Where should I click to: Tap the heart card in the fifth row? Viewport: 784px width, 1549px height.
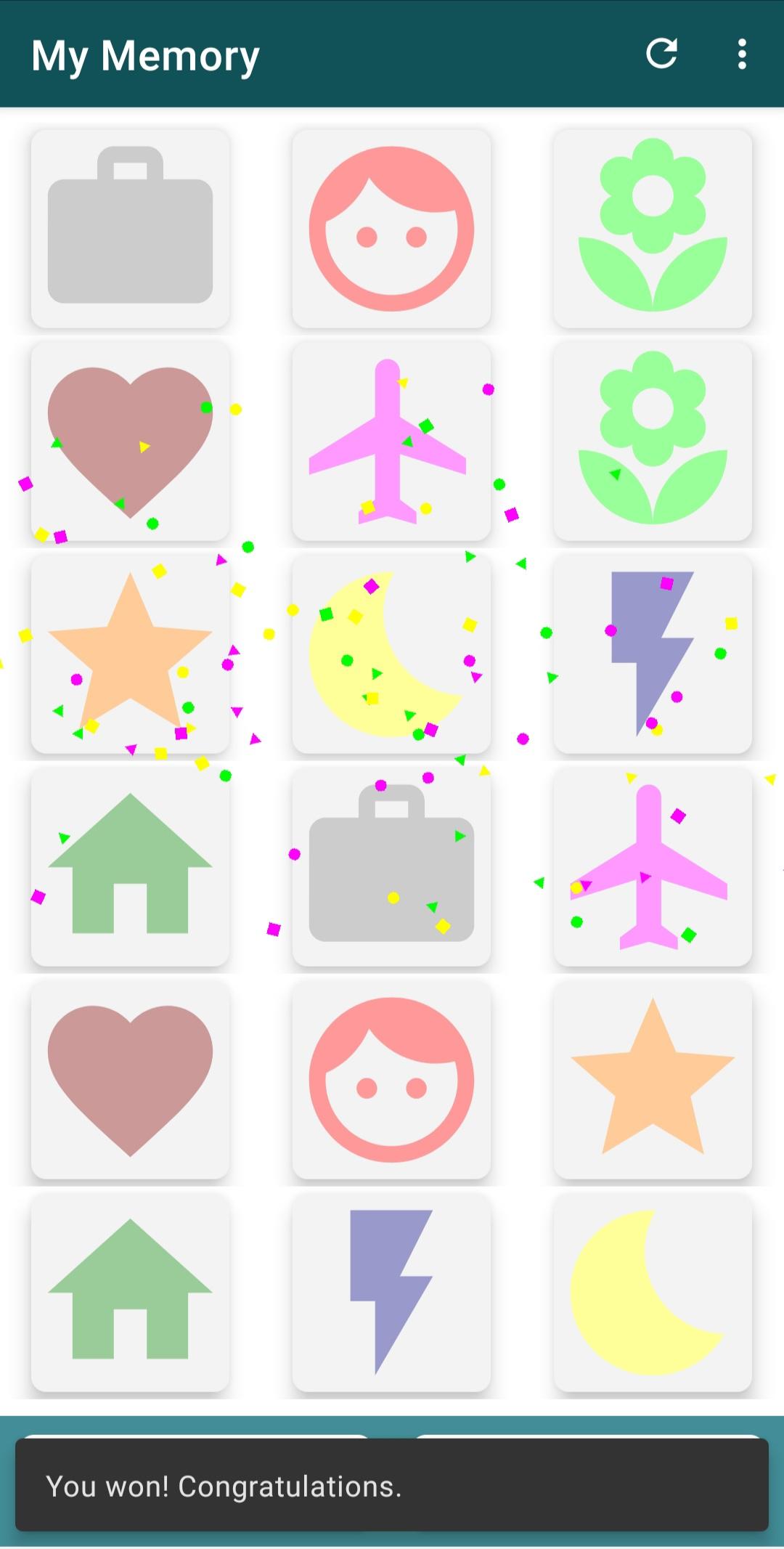pyautogui.click(x=131, y=1079)
